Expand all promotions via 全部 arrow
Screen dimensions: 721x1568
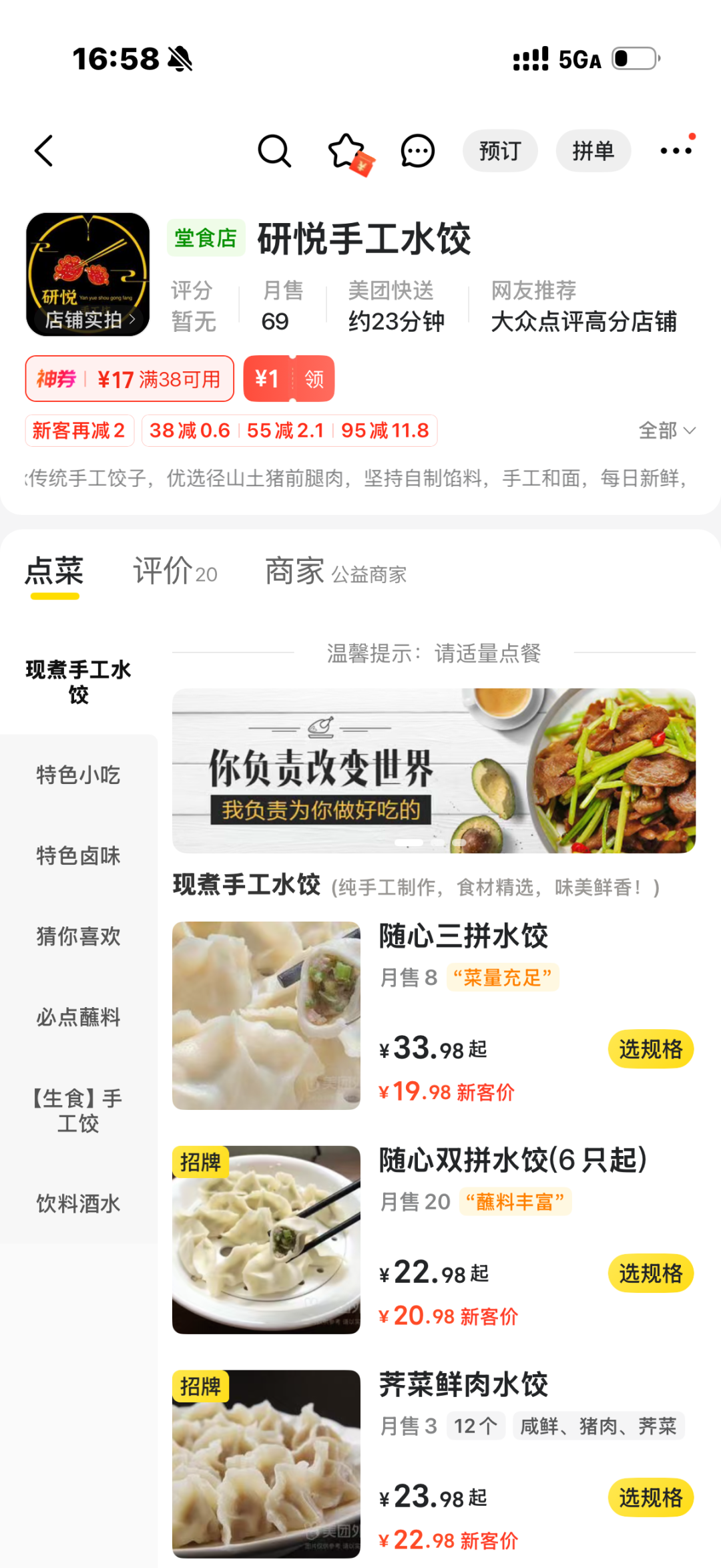pyautogui.click(x=664, y=430)
